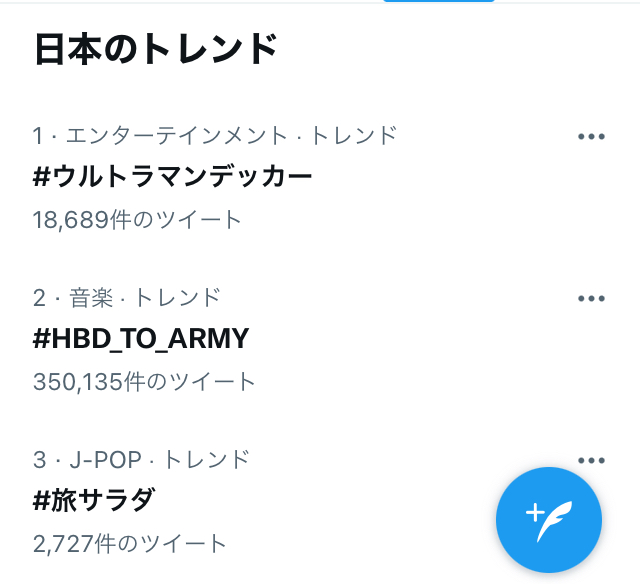Open more options for #旅サラダ trend

(x=591, y=460)
